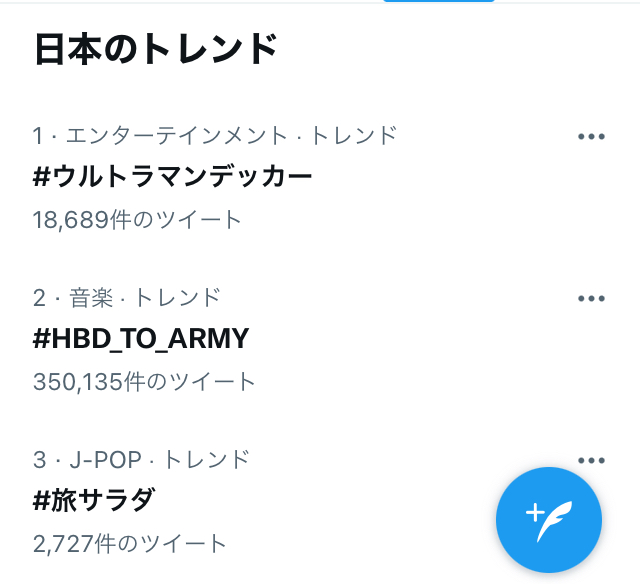Open more options for #旅サラダ trend

(x=591, y=460)
